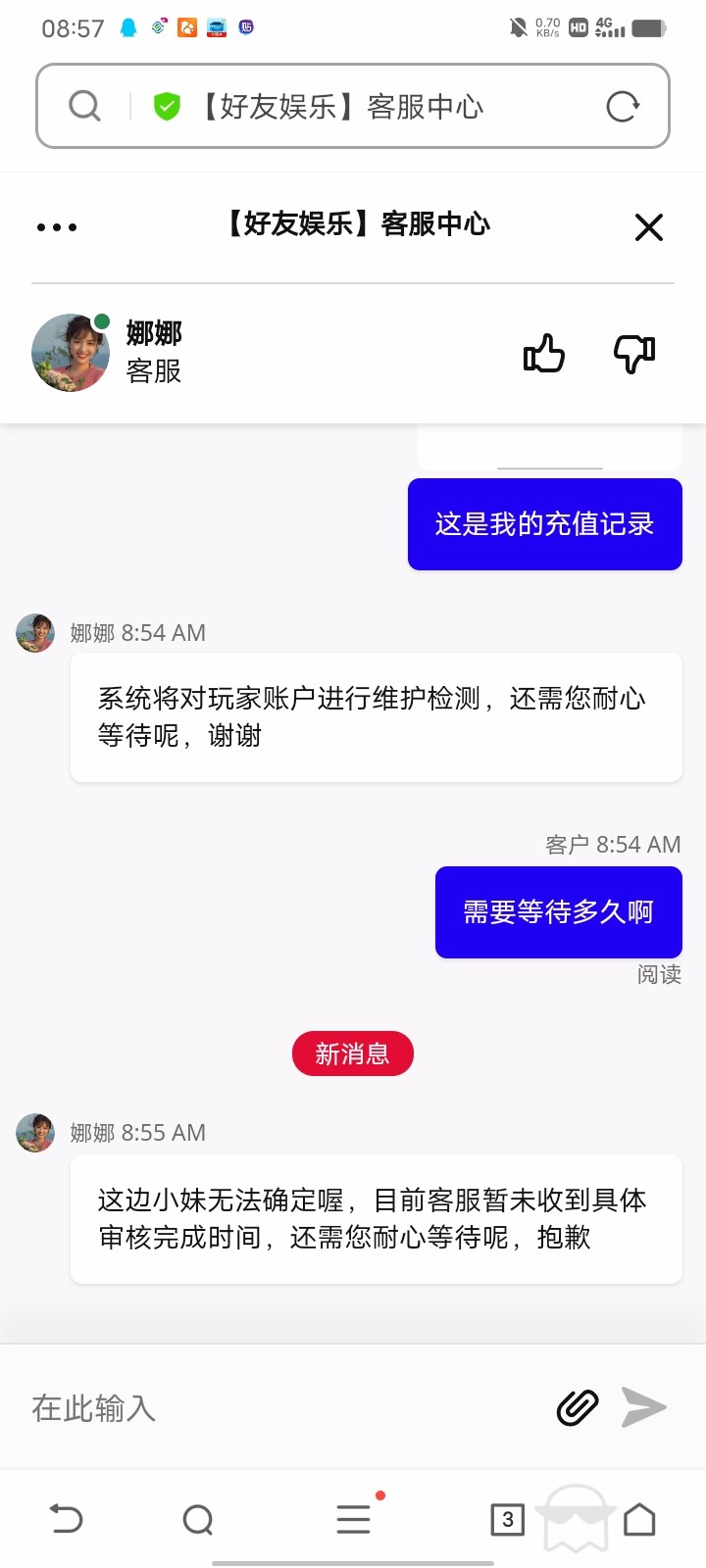Viewport: 706px width, 1568px height.
Task: Attach a file with the paperclip icon
Action: [578, 1408]
